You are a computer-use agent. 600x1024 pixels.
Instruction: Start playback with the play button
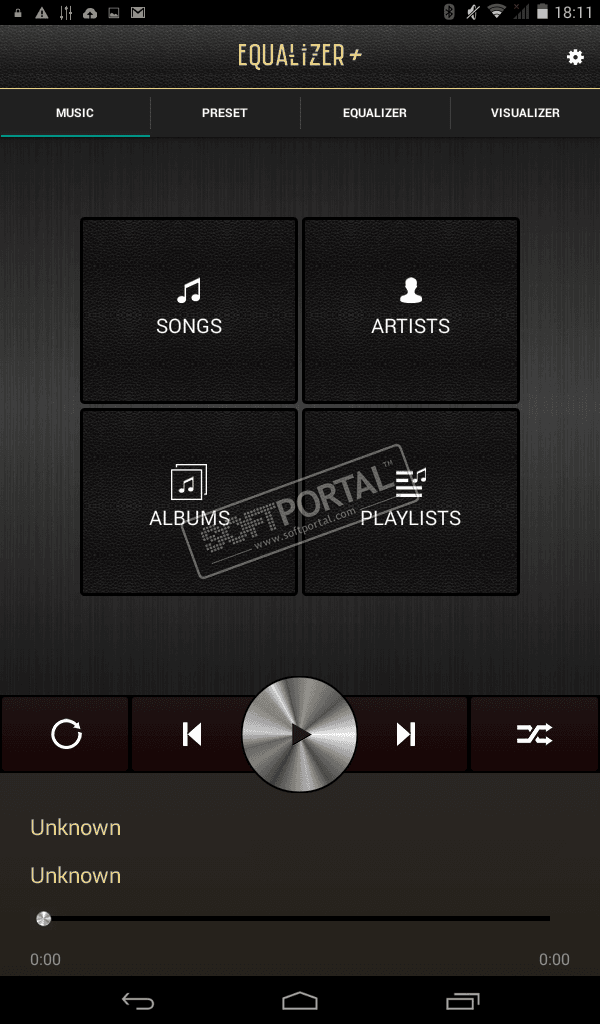pyautogui.click(x=300, y=735)
